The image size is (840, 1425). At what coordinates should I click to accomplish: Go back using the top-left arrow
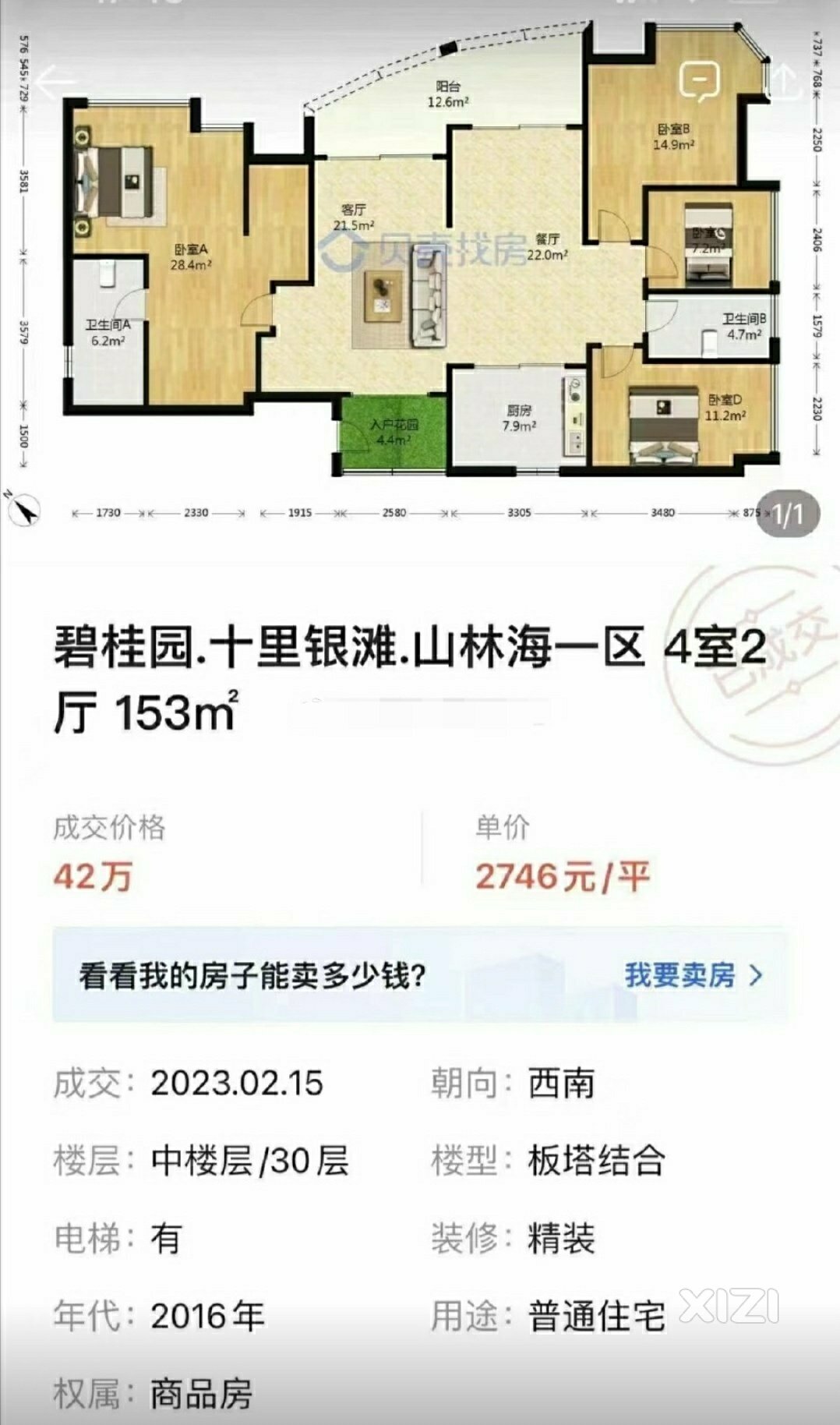56,82
